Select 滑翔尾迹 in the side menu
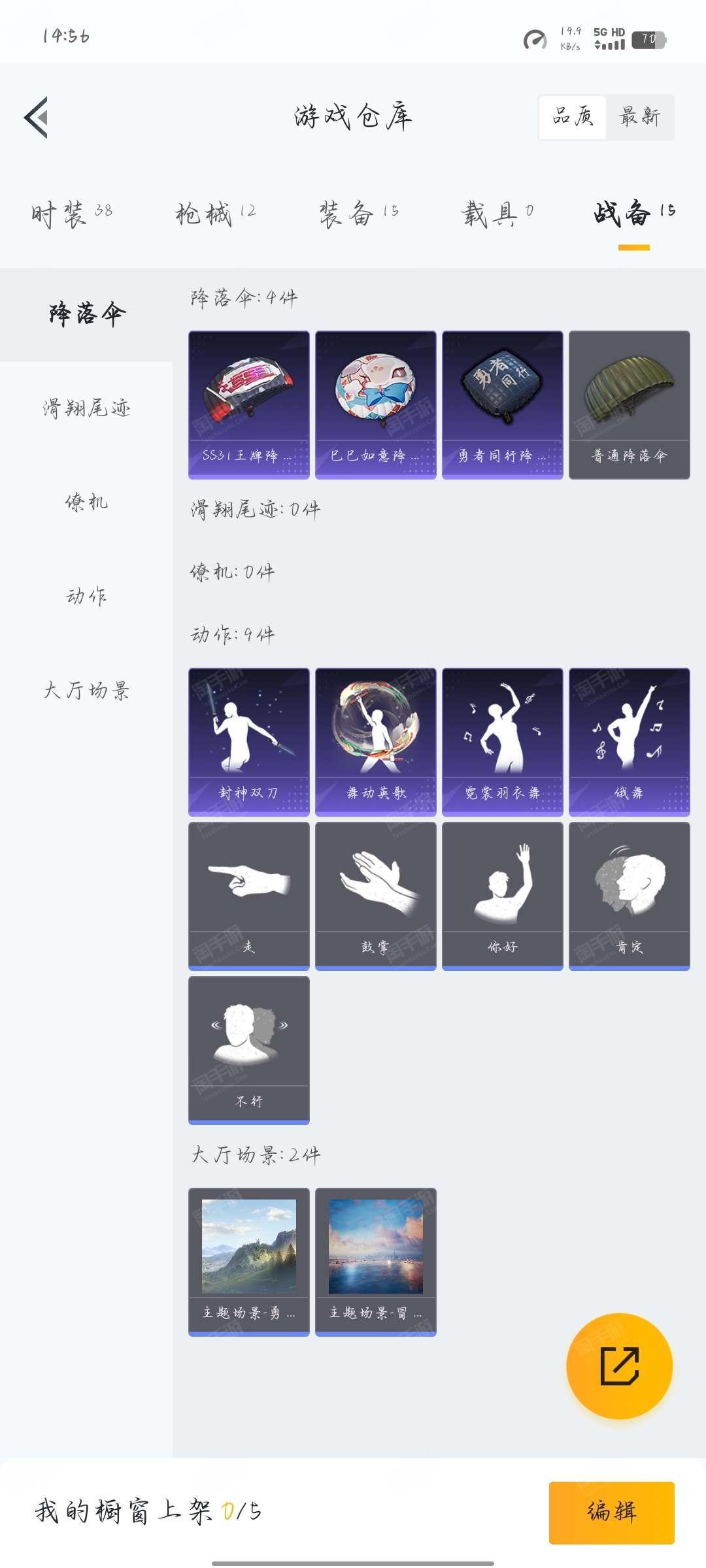The width and height of the screenshot is (706, 1568). [x=86, y=408]
